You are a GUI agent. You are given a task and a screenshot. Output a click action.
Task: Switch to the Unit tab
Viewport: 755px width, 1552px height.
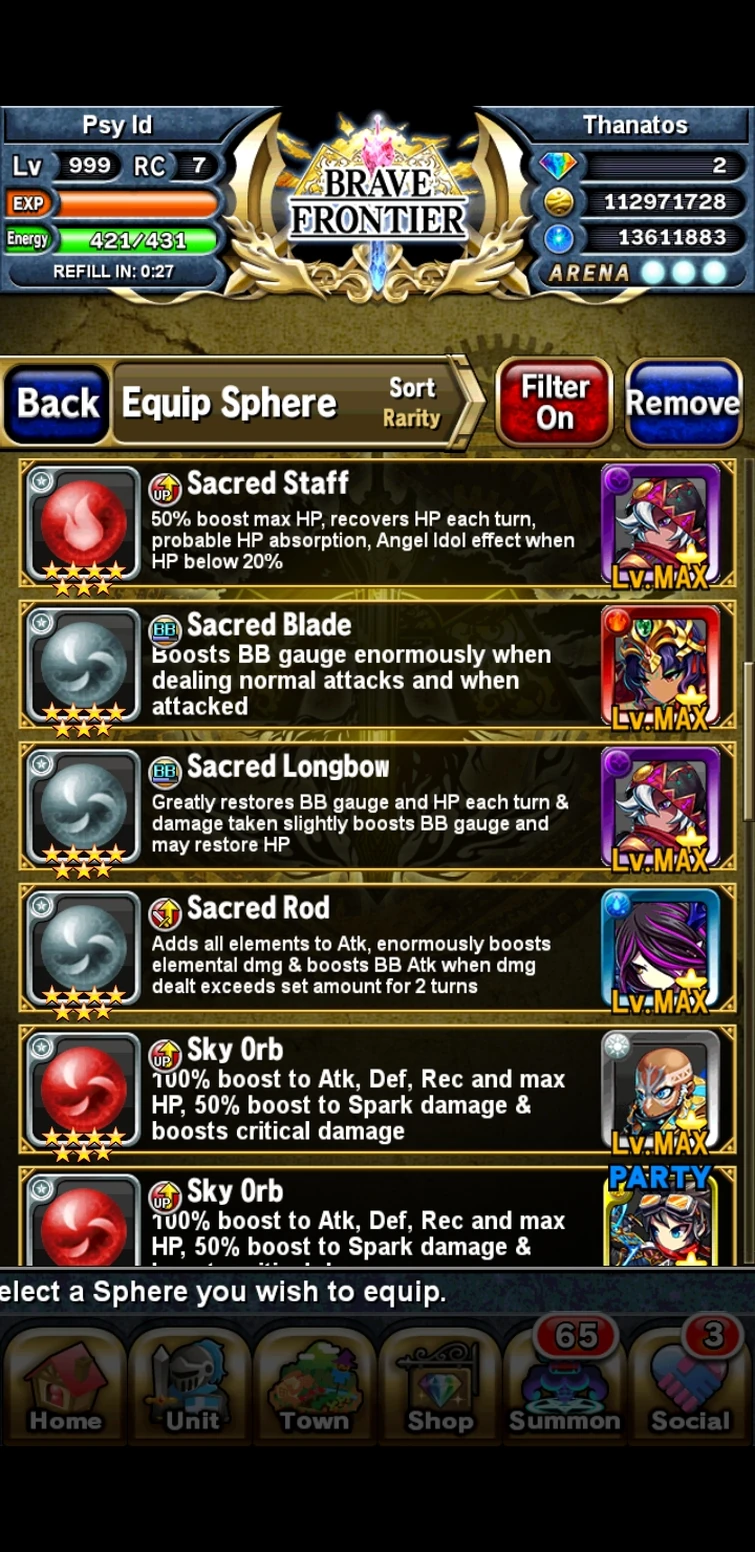tap(191, 1386)
